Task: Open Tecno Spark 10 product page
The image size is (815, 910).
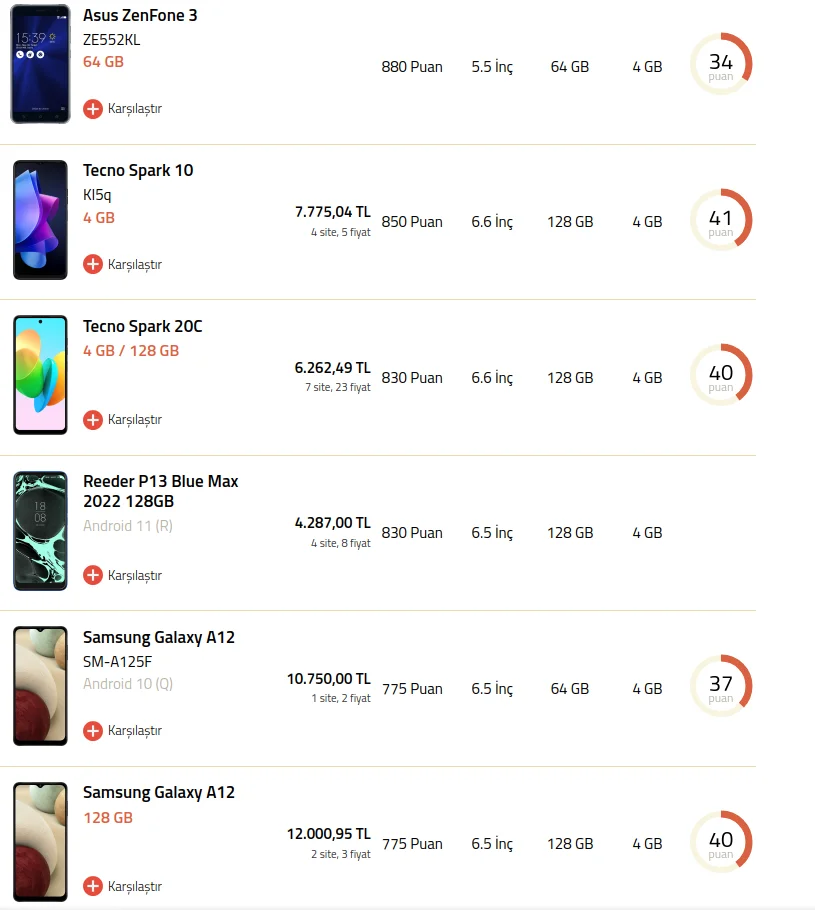Action: pyautogui.click(x=138, y=171)
